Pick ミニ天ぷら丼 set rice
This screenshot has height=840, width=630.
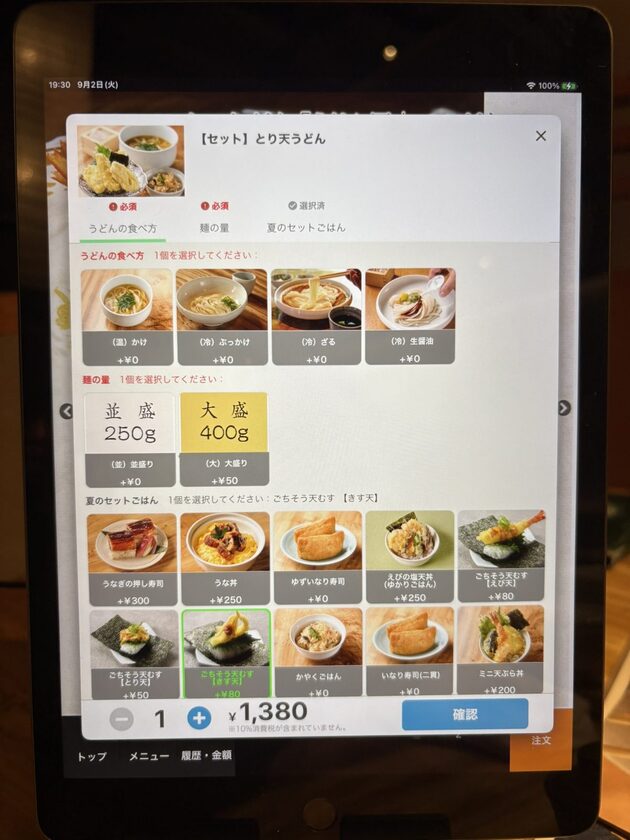click(501, 650)
